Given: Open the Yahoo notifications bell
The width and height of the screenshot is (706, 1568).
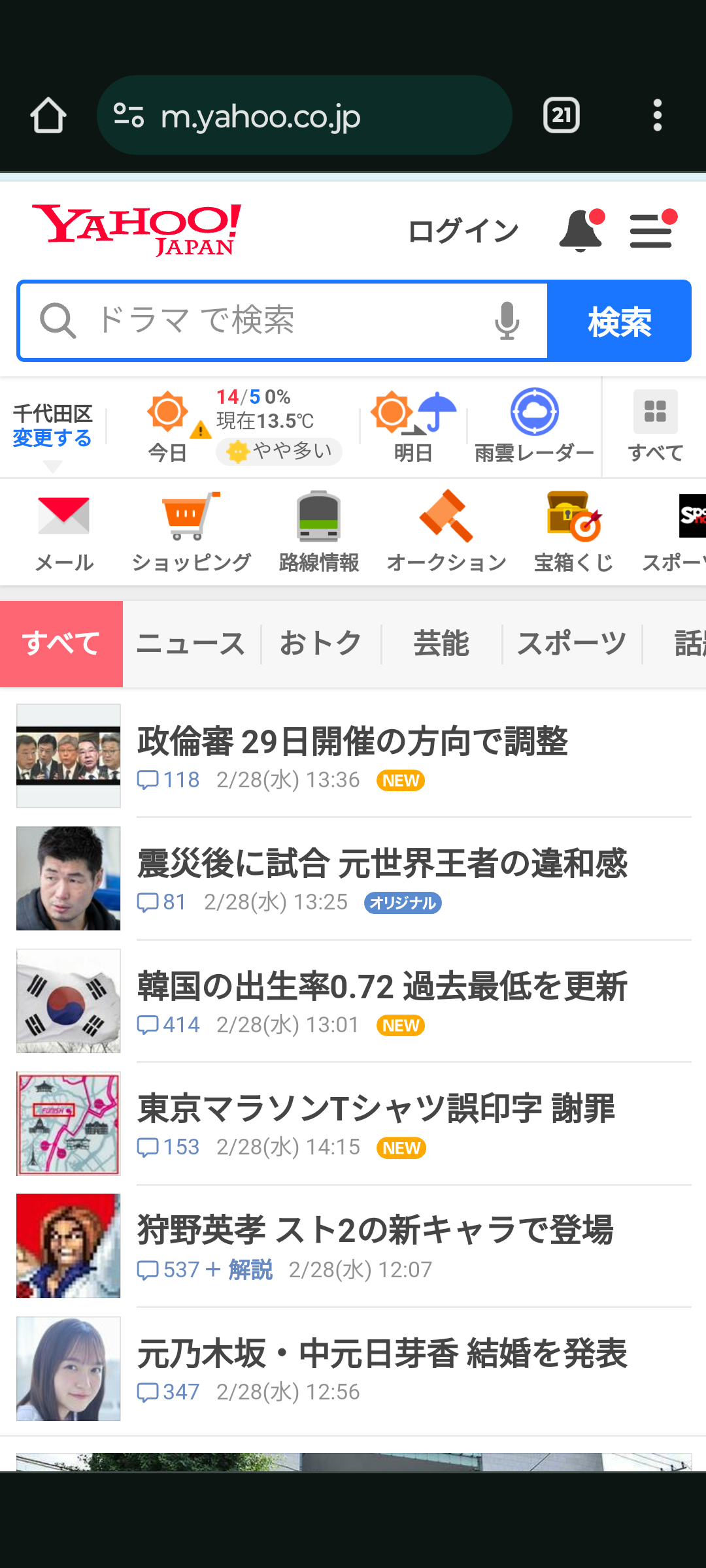Looking at the screenshot, I should pos(580,231).
